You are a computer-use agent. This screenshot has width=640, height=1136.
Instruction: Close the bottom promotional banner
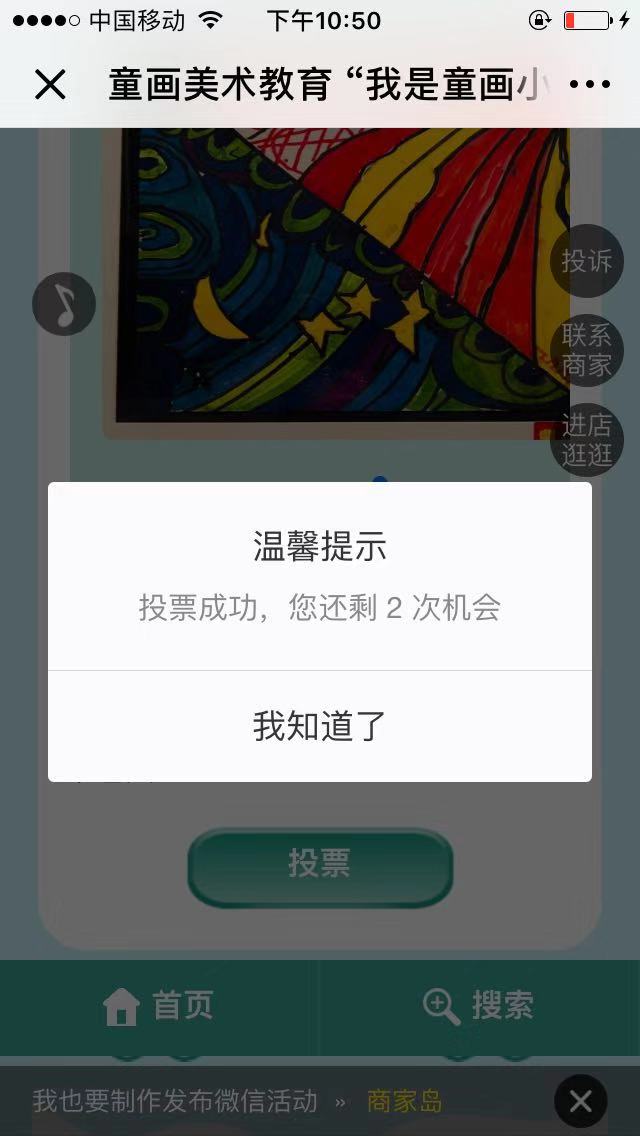580,1101
